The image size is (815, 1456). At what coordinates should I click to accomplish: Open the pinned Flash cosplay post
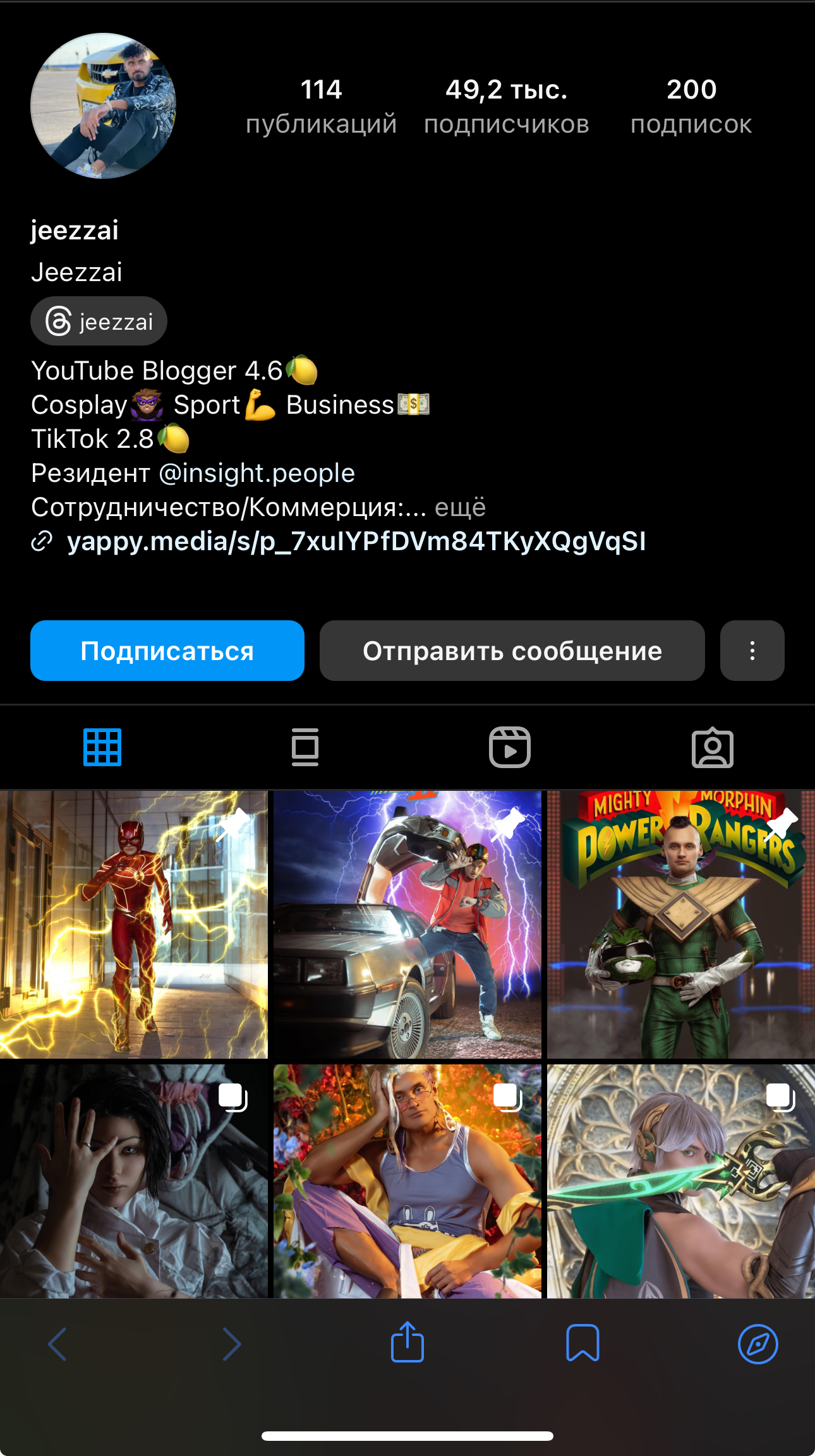133,924
